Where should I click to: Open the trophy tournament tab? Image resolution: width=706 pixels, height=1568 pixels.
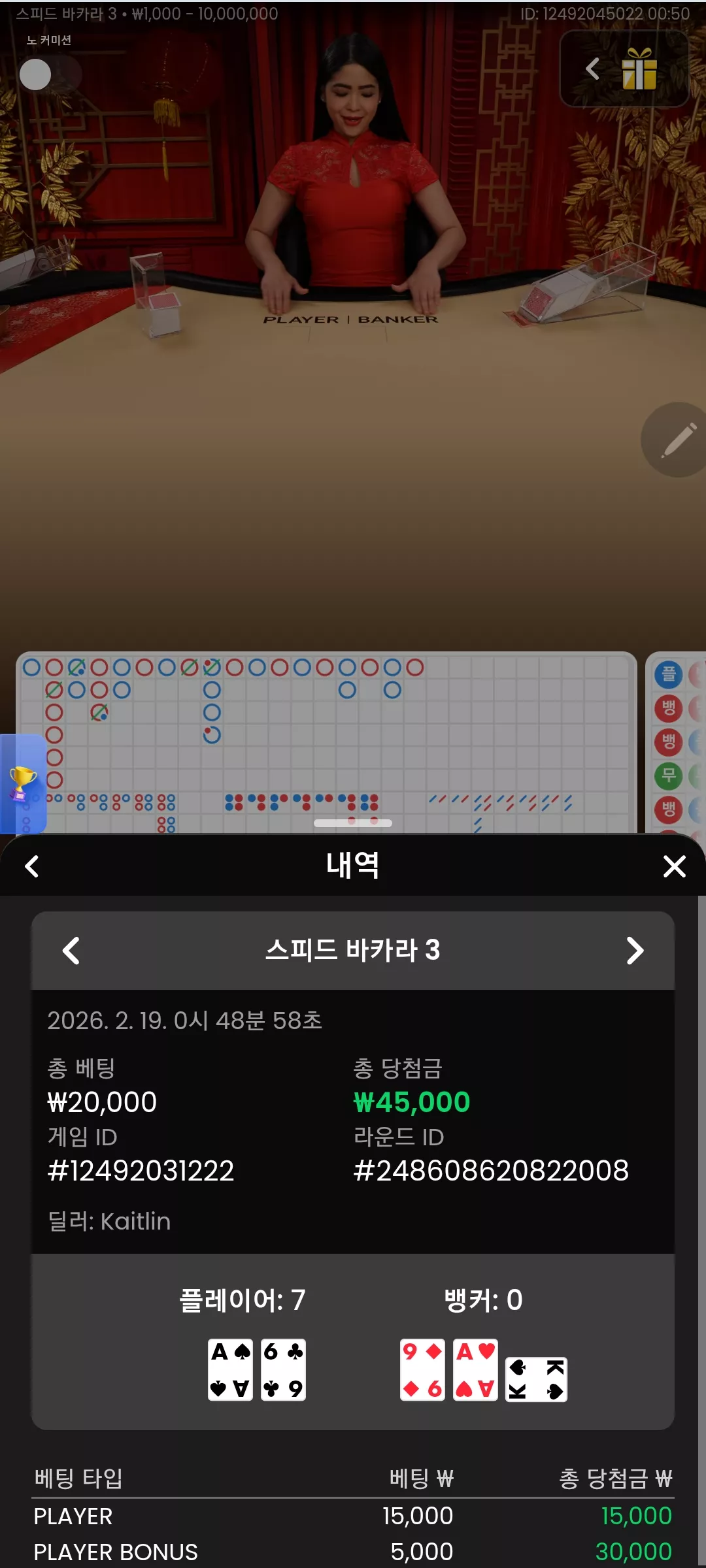click(x=23, y=783)
